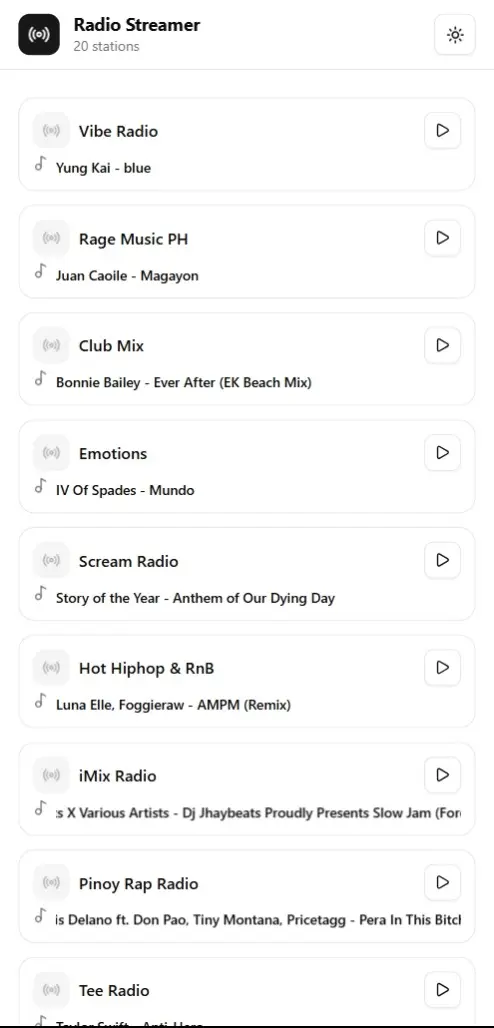Play the iMix Radio station

pyautogui.click(x=442, y=776)
